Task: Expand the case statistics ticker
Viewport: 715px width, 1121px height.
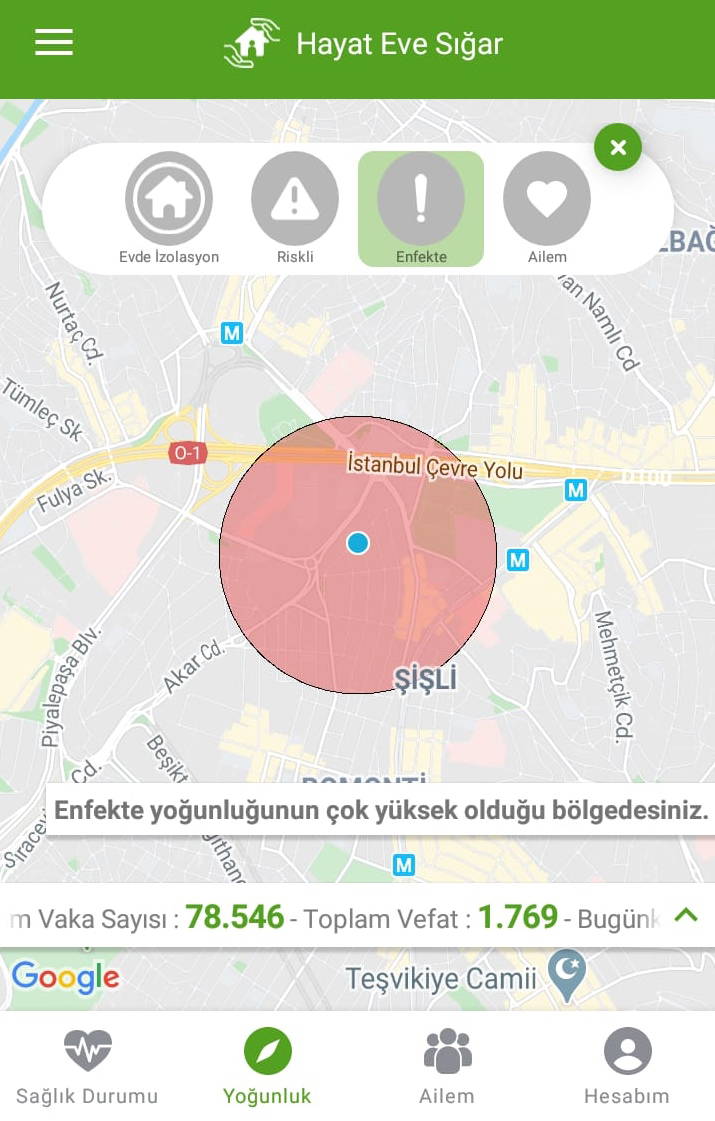Action: (x=685, y=914)
